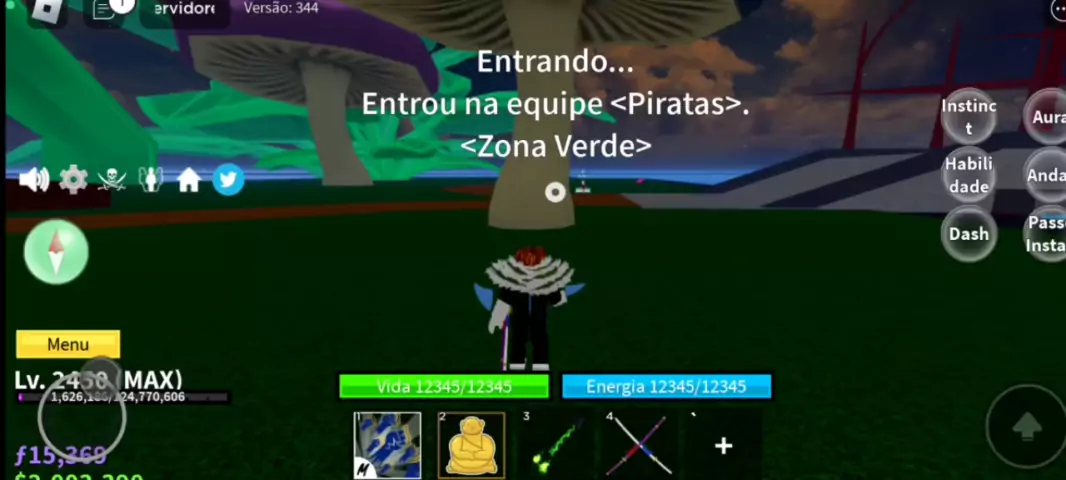
Task: Select hotbar slot 2 Buddha item
Action: [x=471, y=445]
